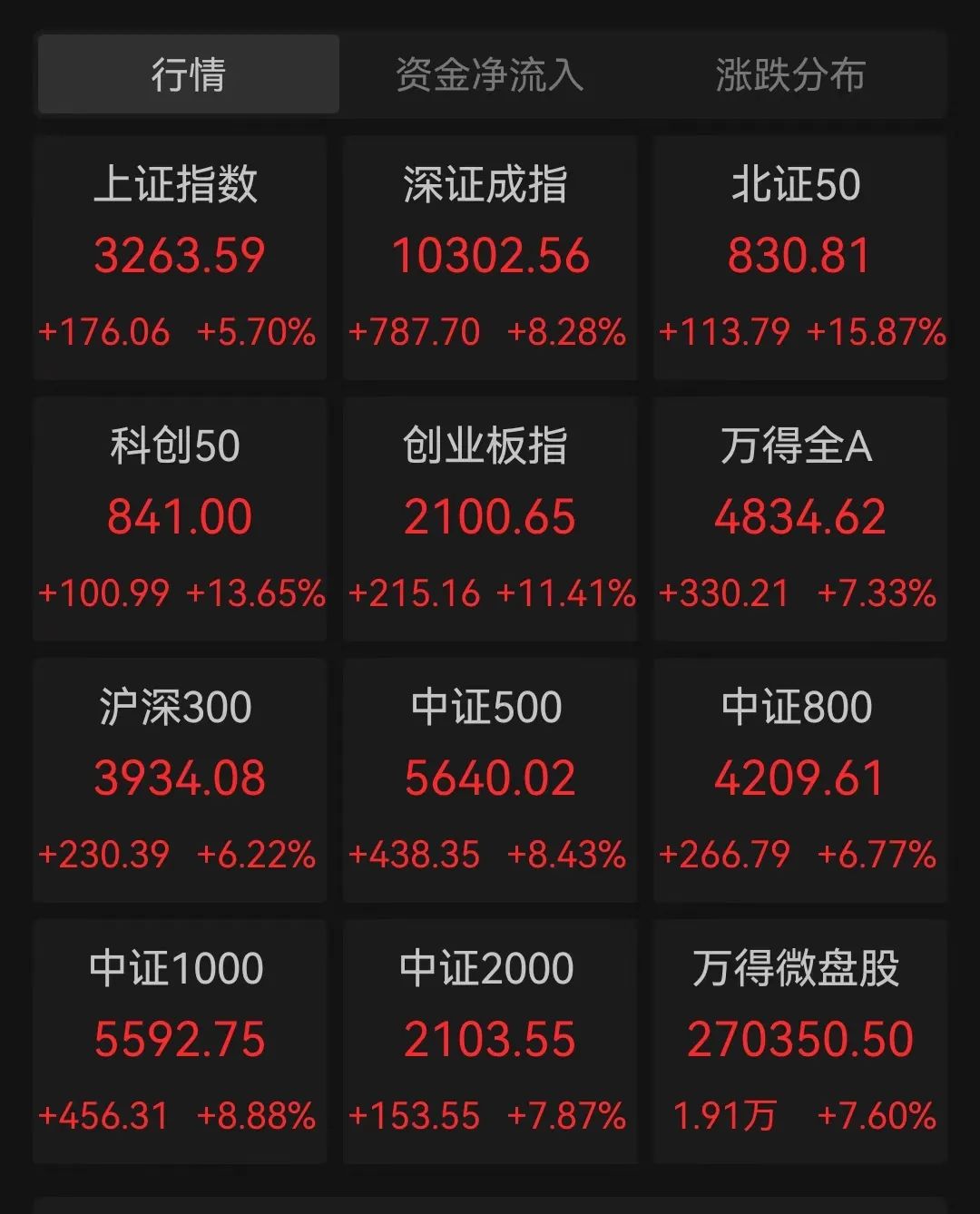The width and height of the screenshot is (980, 1214).
Task: View the 中证2000 index quote
Action: 488,1040
